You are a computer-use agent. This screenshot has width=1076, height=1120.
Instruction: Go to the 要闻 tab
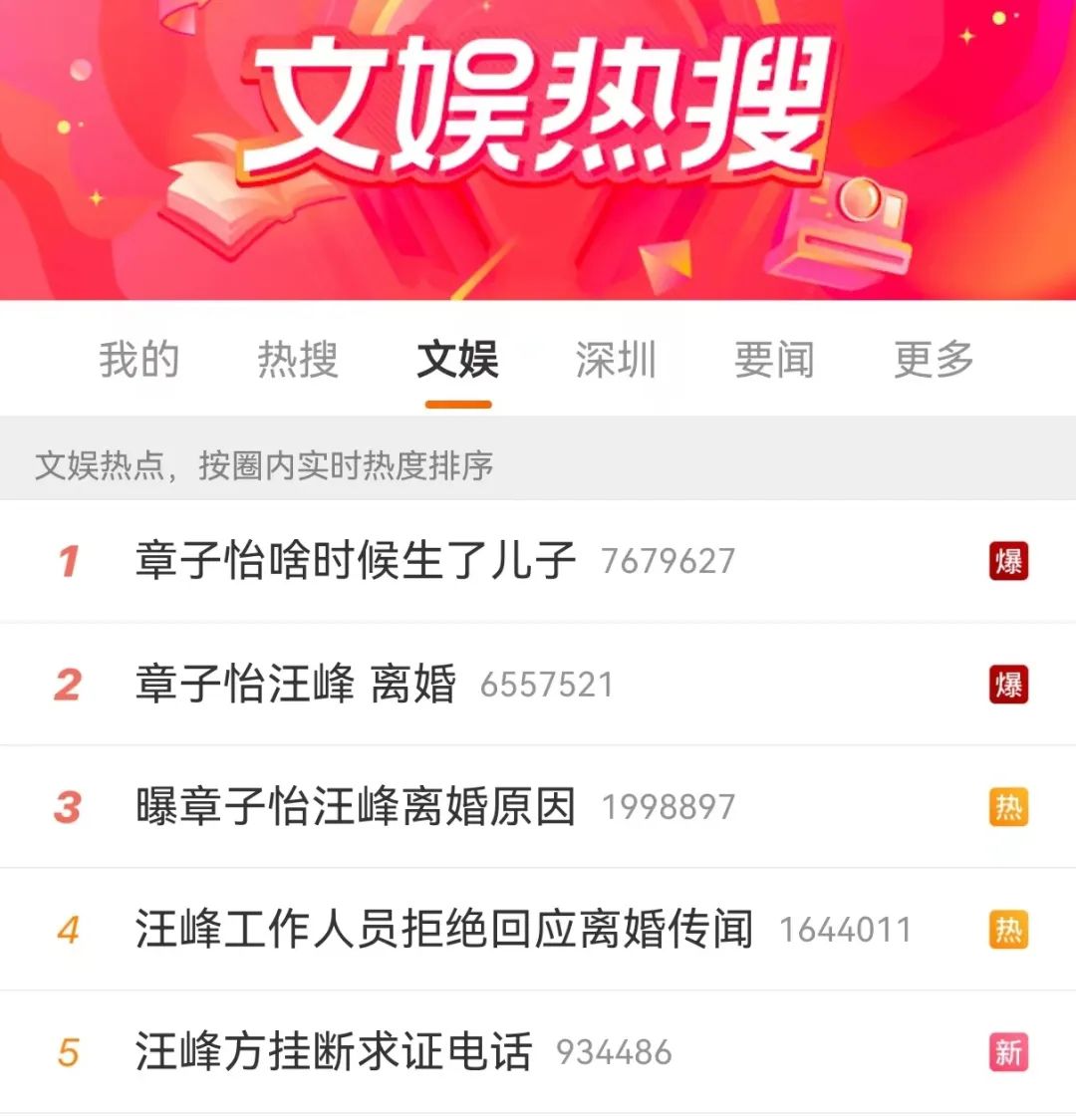tap(774, 360)
